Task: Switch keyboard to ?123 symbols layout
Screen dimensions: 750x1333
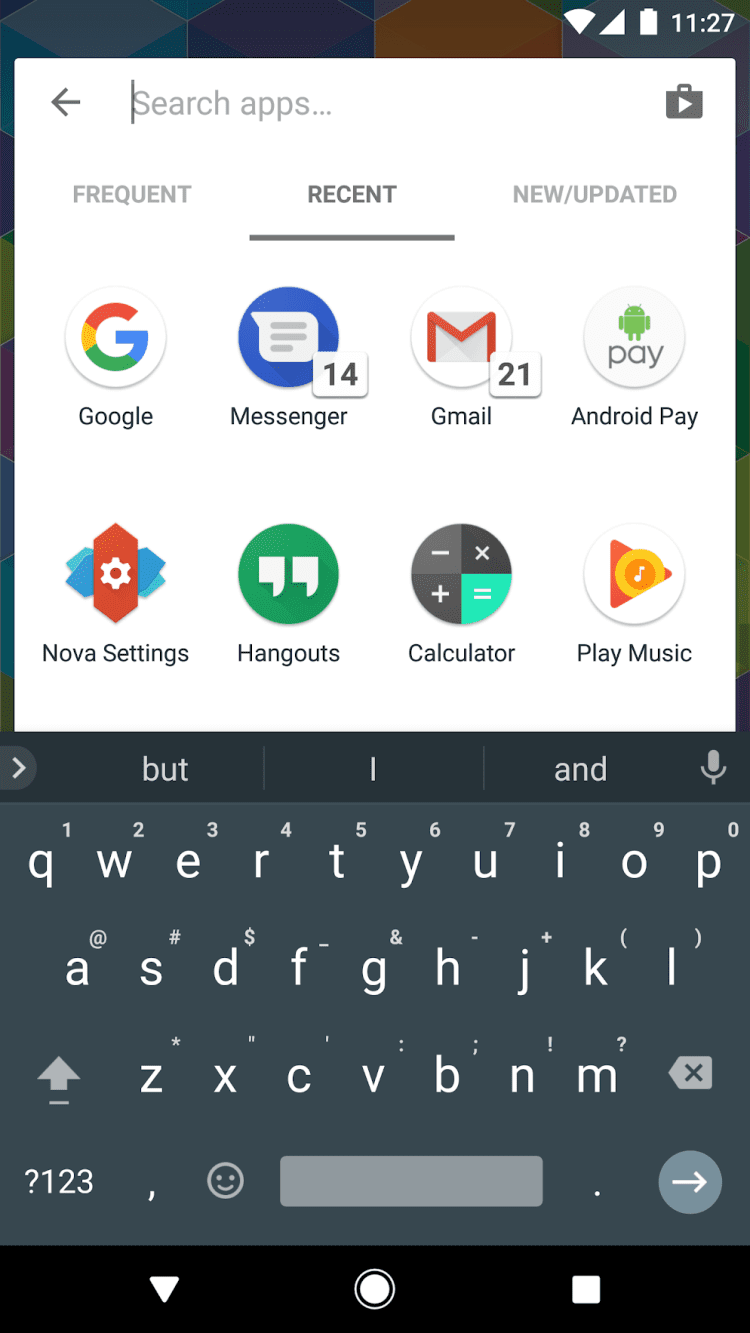Action: (x=59, y=1182)
